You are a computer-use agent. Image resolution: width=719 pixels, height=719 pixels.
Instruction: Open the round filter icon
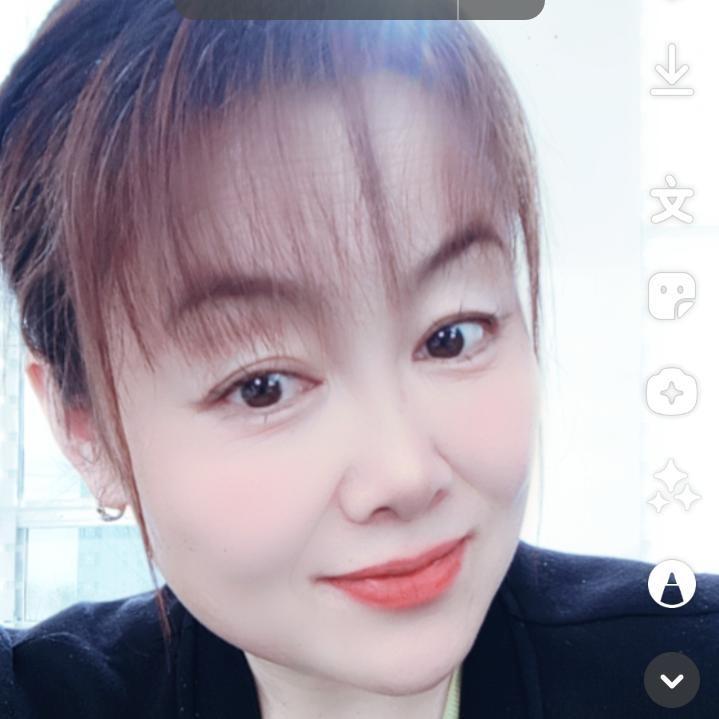click(672, 583)
